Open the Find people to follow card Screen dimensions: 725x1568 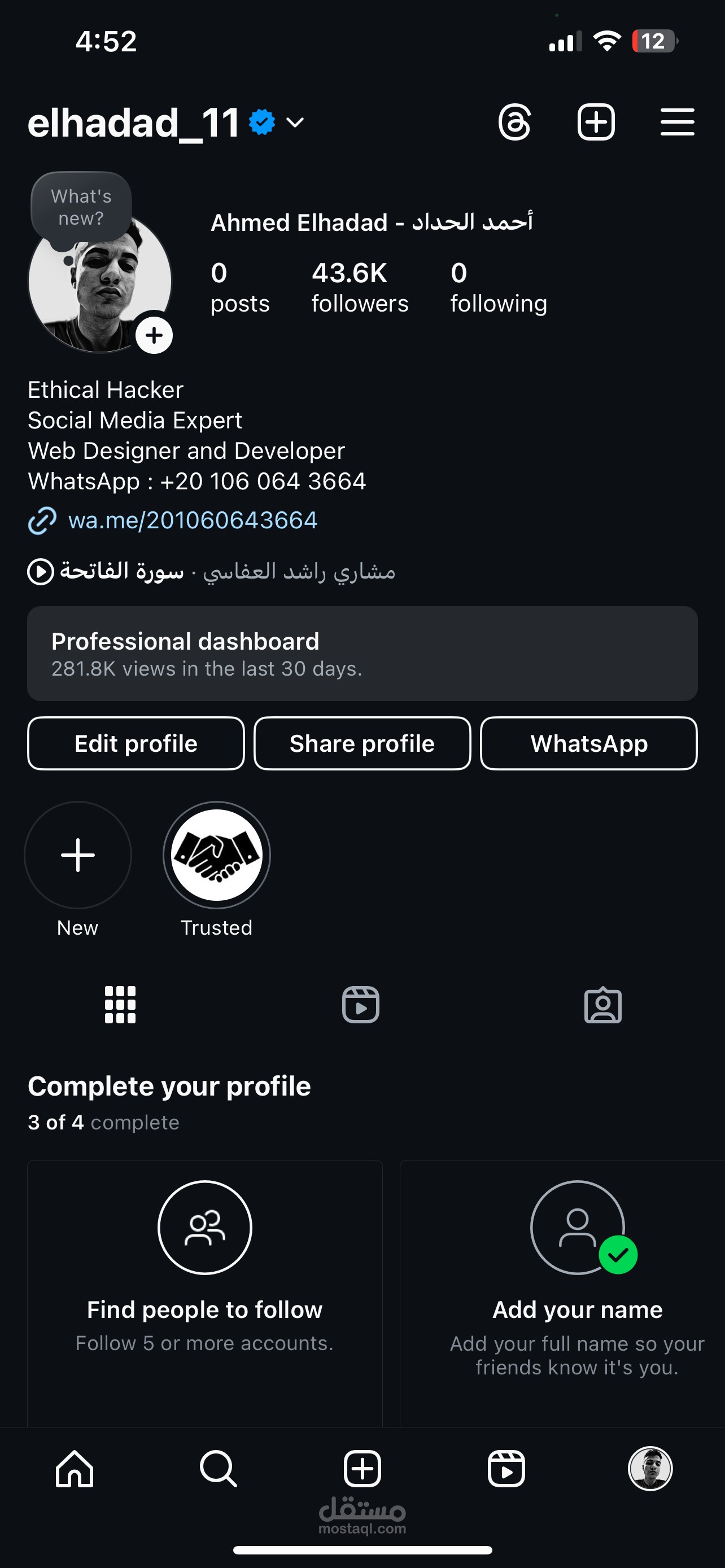click(x=204, y=1278)
